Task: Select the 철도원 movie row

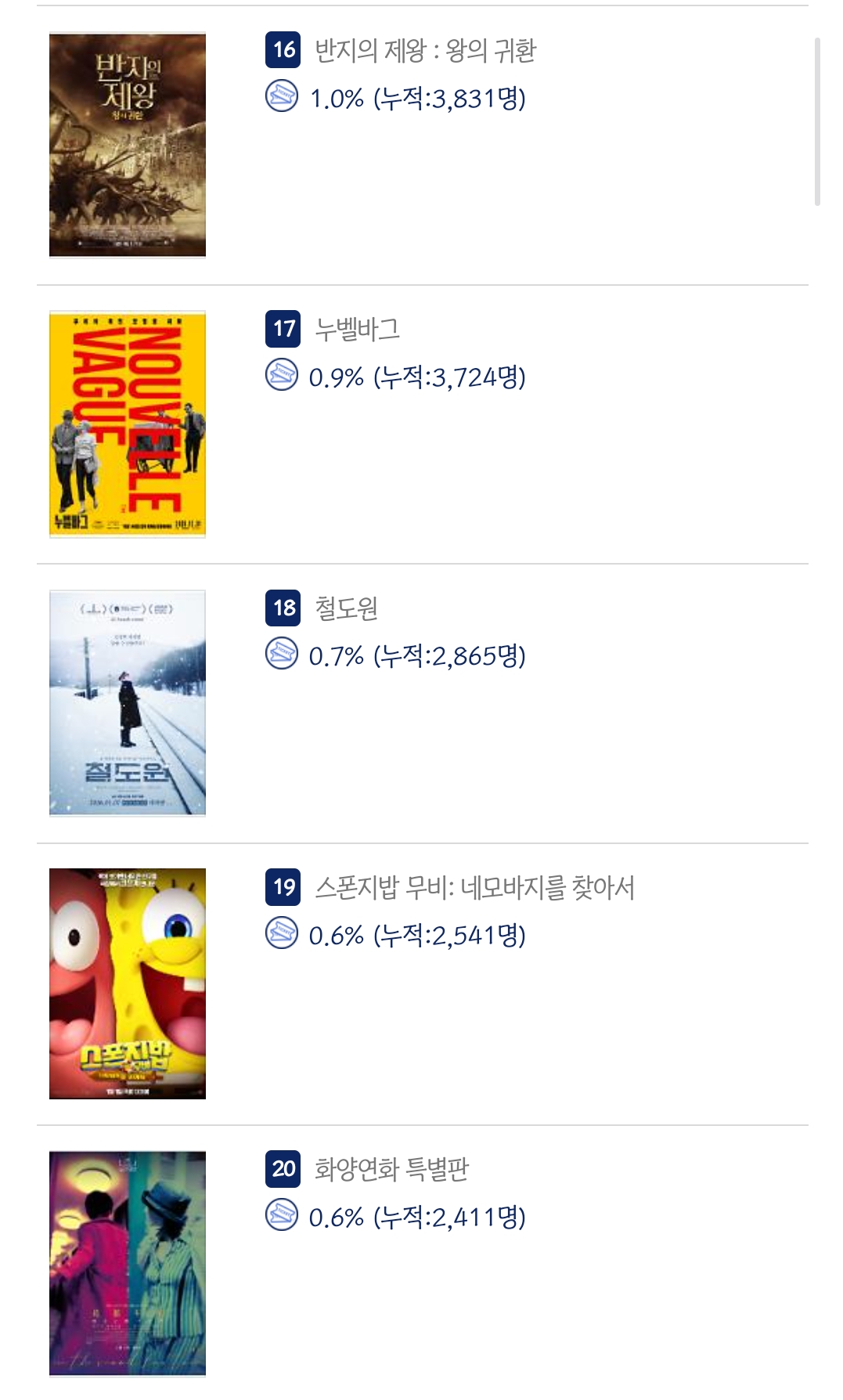Action: [x=346, y=608]
